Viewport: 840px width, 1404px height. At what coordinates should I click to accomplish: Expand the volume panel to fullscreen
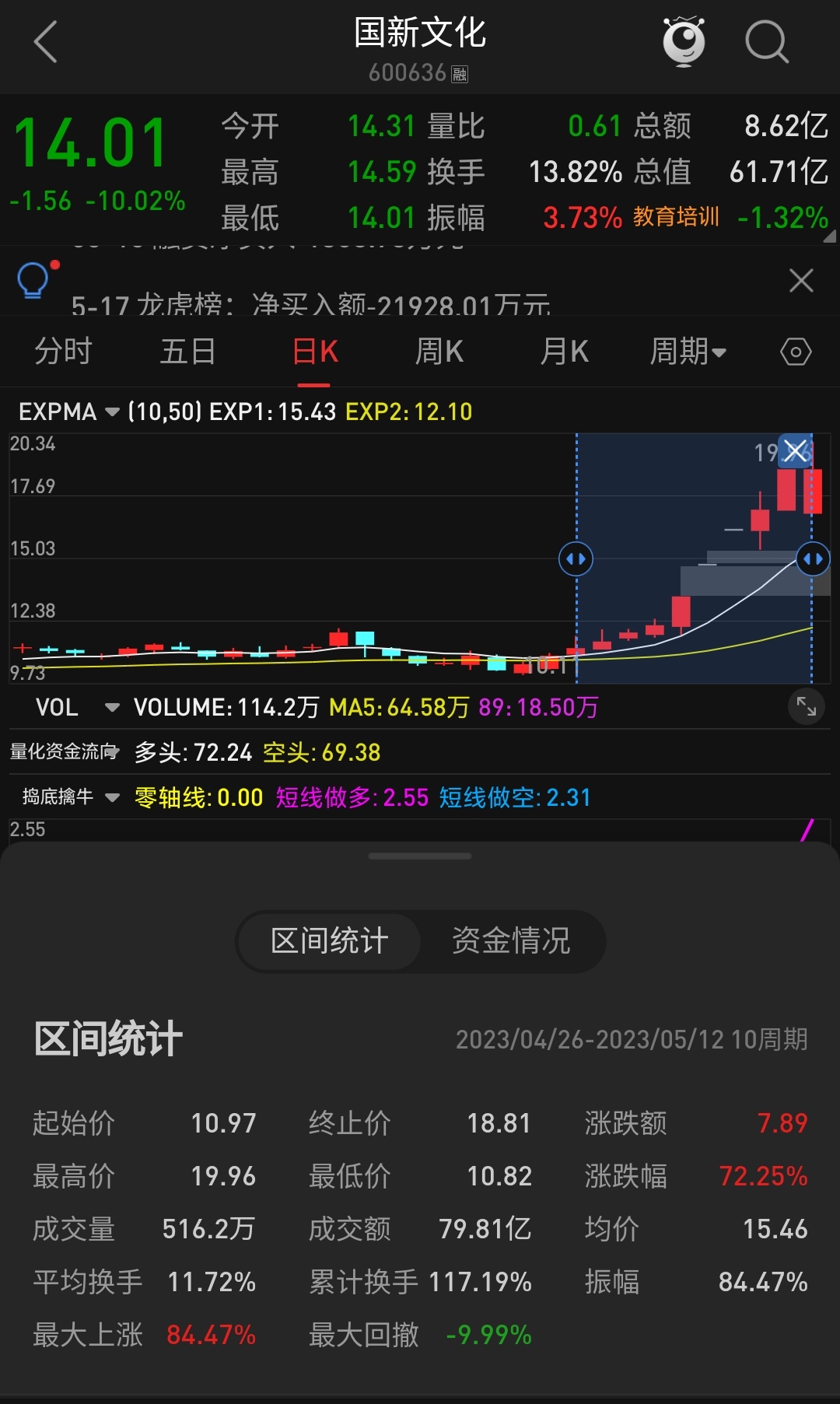click(x=807, y=706)
